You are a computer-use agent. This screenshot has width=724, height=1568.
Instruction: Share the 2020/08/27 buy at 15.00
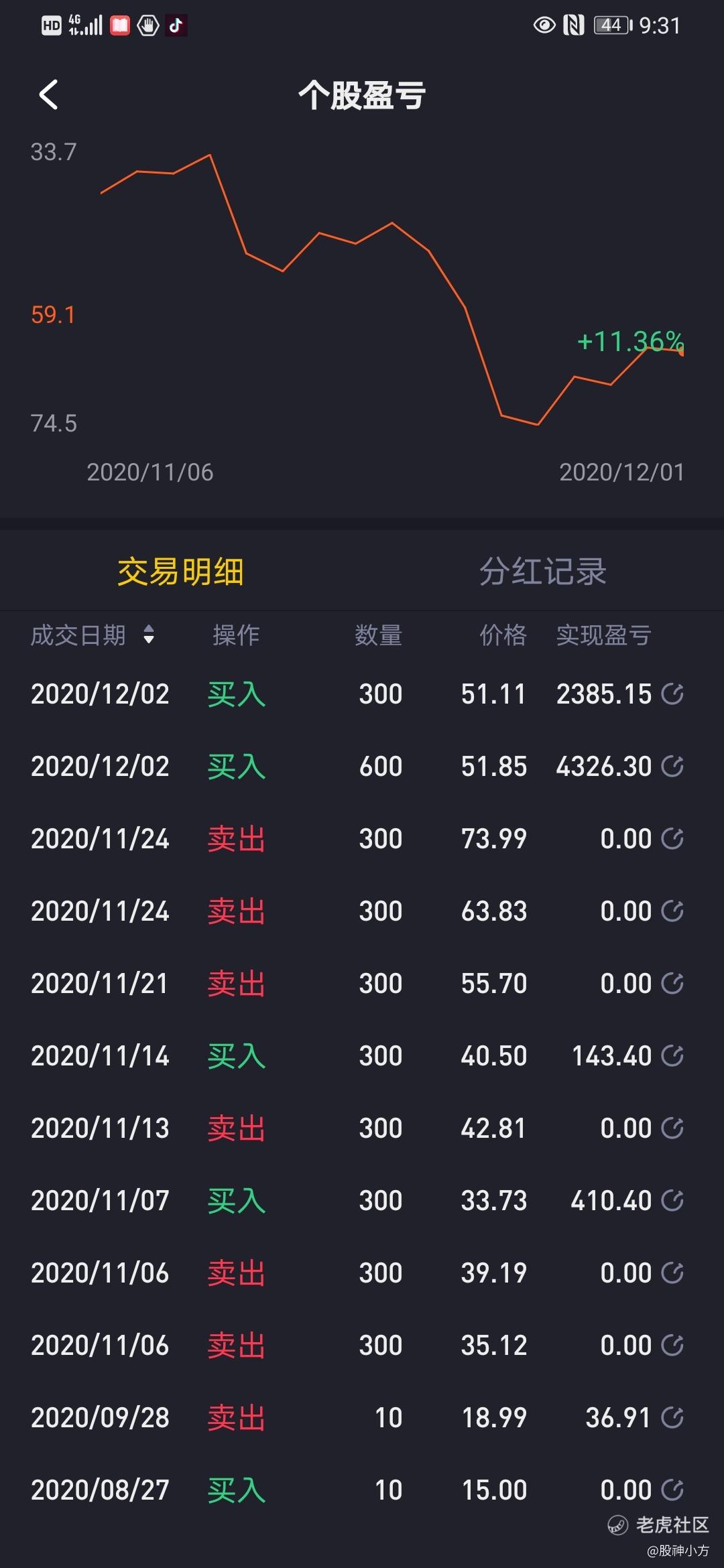(672, 1490)
